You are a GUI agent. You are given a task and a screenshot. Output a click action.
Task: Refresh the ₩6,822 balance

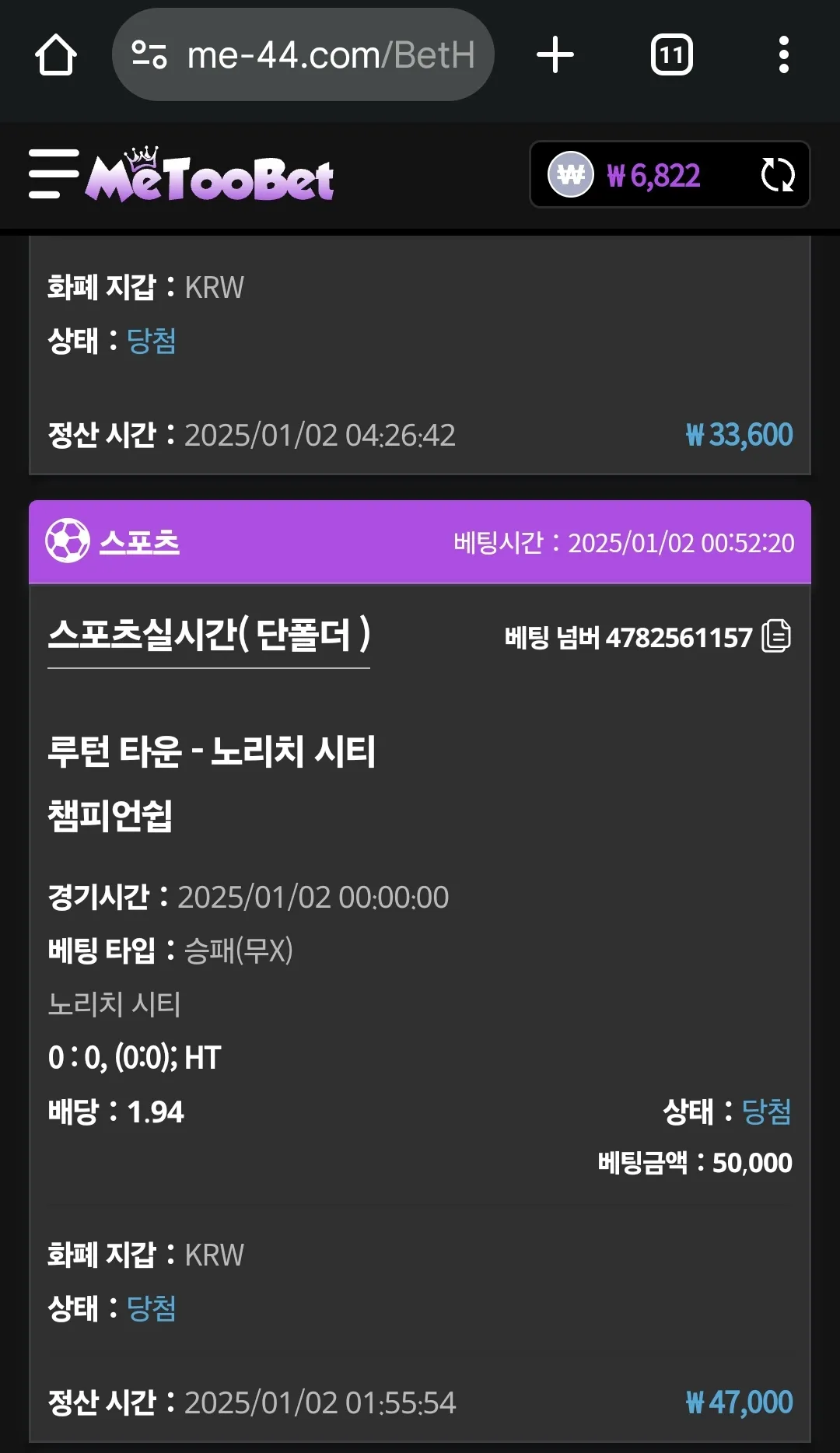(x=777, y=175)
